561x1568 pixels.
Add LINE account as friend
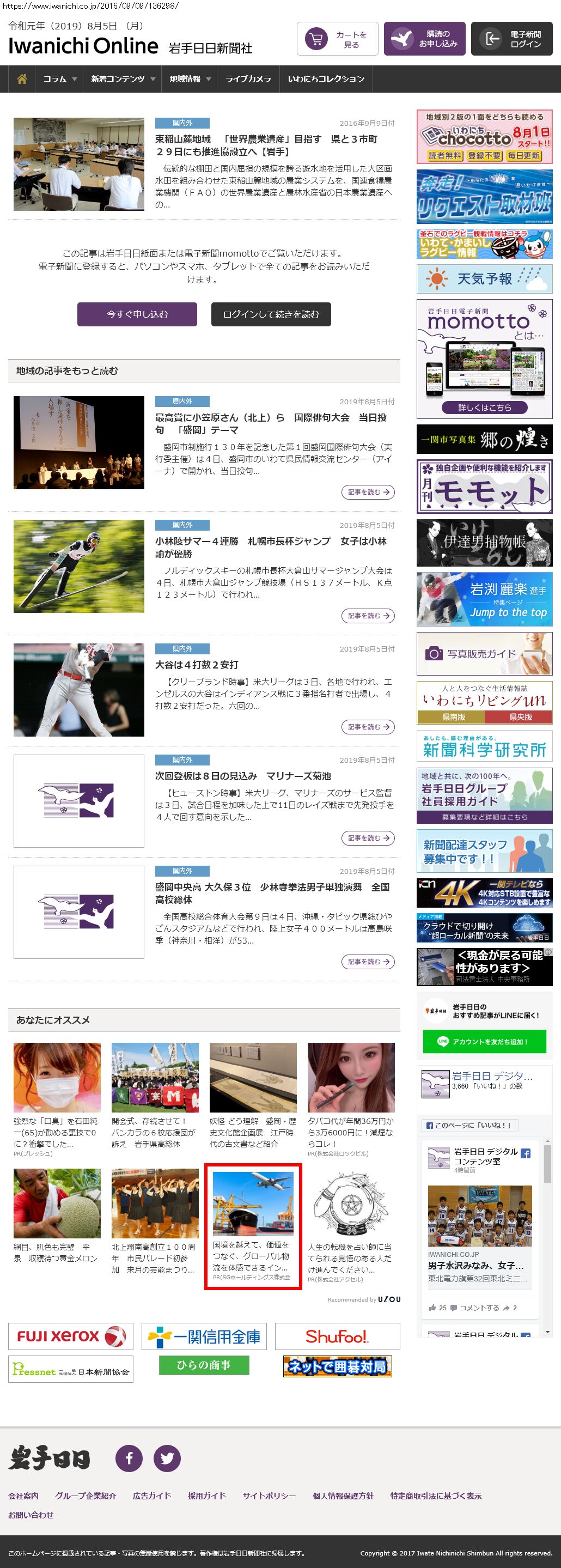484,1042
